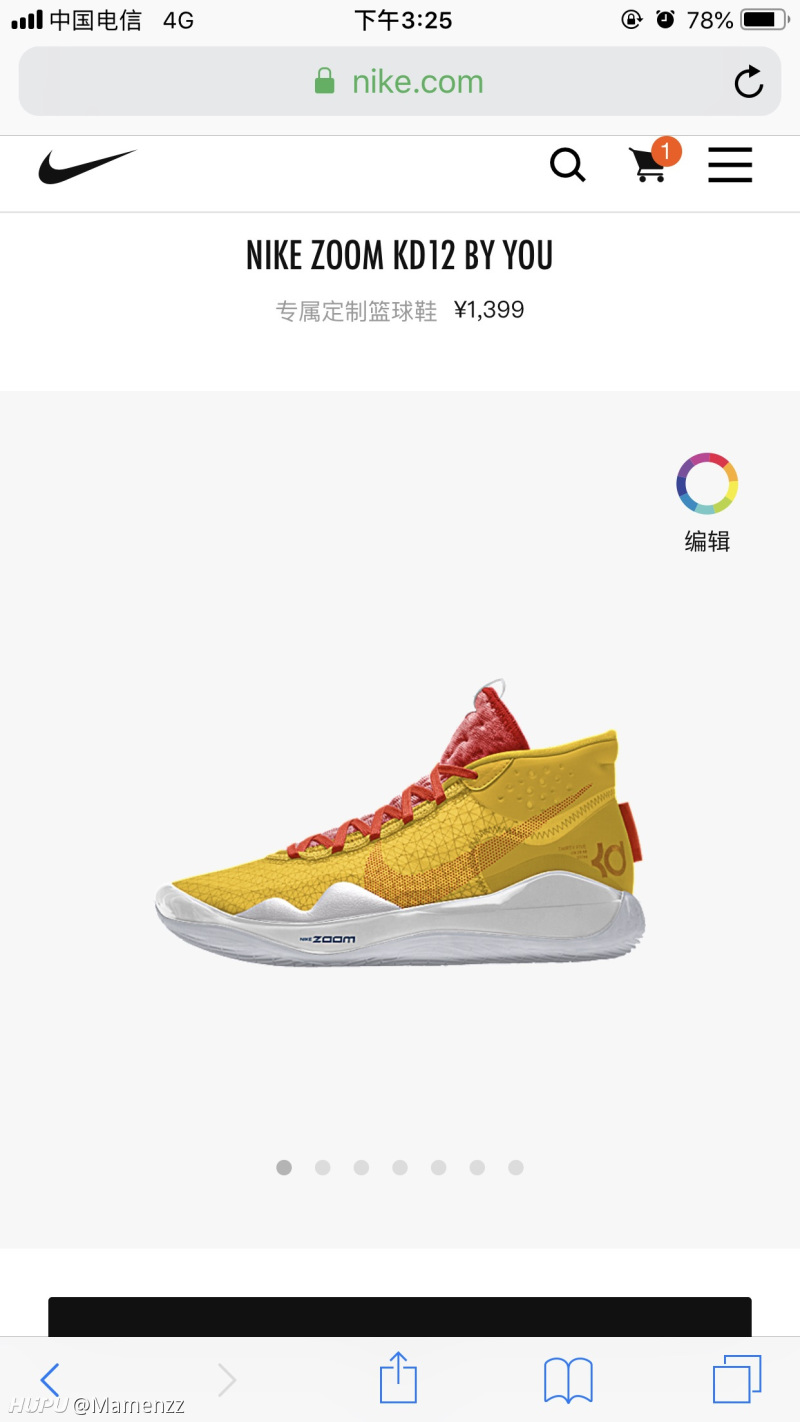This screenshot has width=800, height=1422.
Task: Open the search icon
Action: pos(567,165)
